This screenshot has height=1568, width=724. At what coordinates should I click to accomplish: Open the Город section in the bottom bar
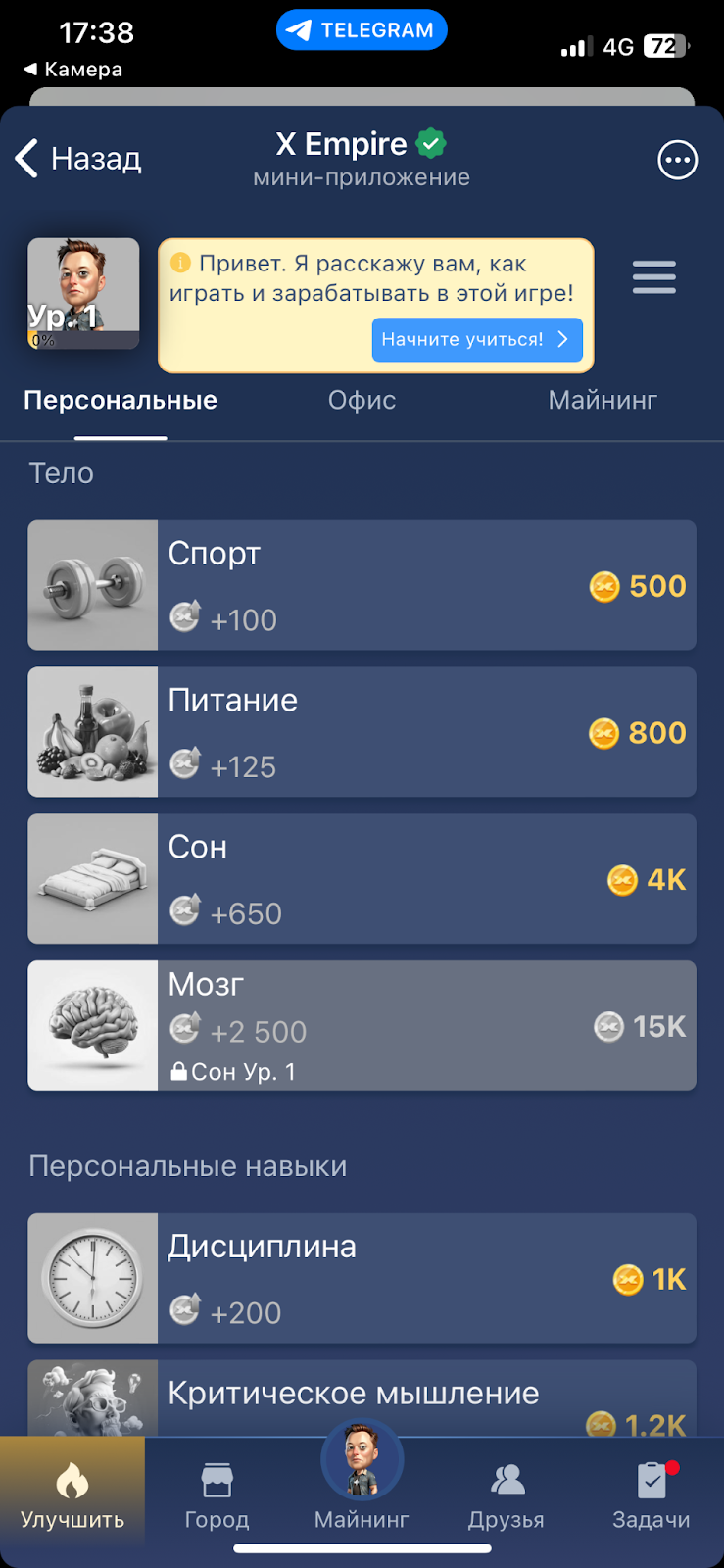pos(217,1496)
